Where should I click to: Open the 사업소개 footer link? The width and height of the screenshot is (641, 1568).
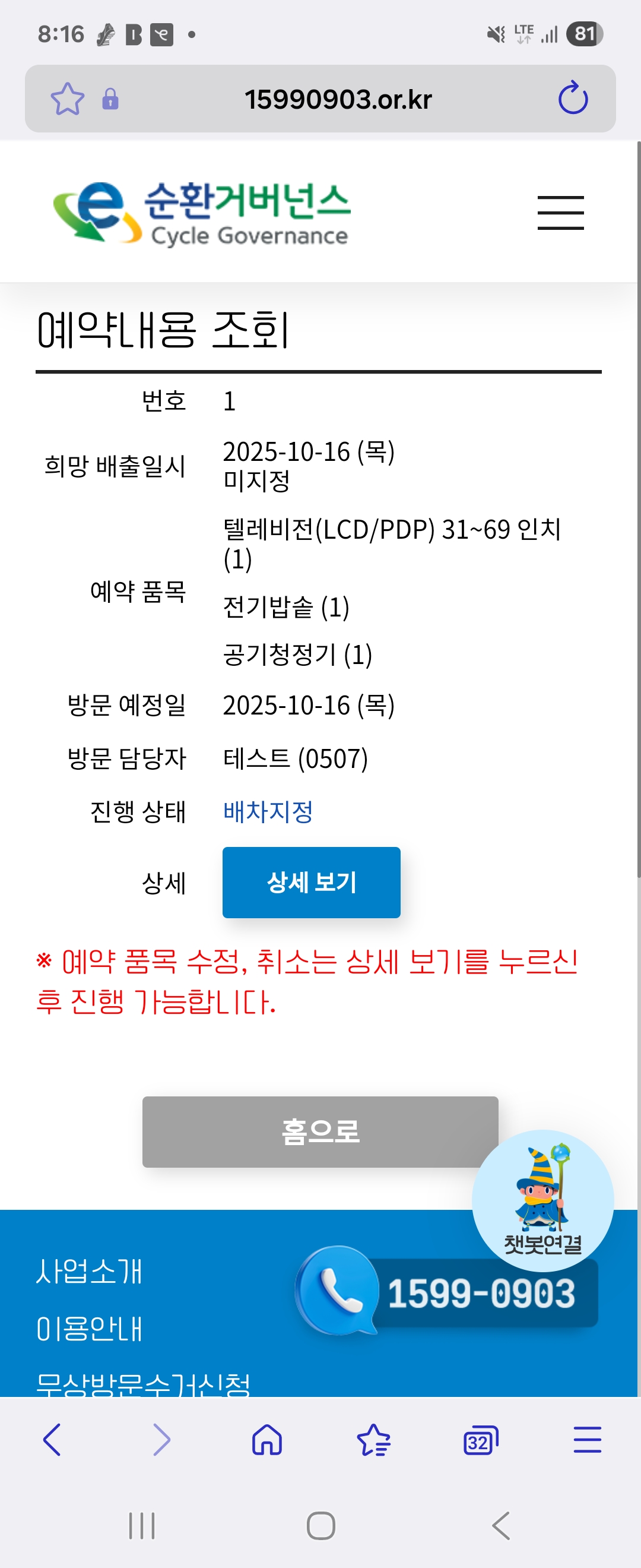tap(89, 1271)
